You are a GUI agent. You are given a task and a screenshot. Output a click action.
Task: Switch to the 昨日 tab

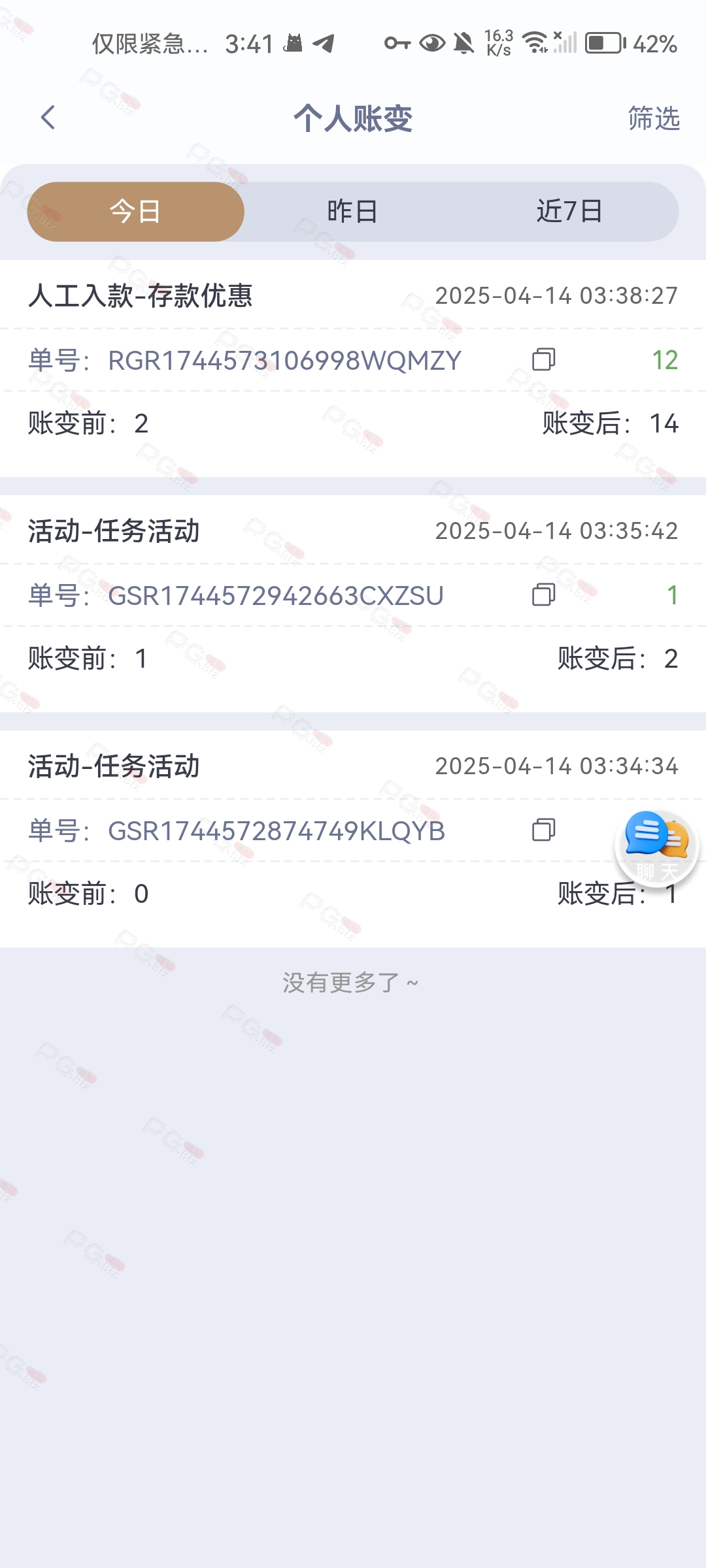click(x=352, y=212)
